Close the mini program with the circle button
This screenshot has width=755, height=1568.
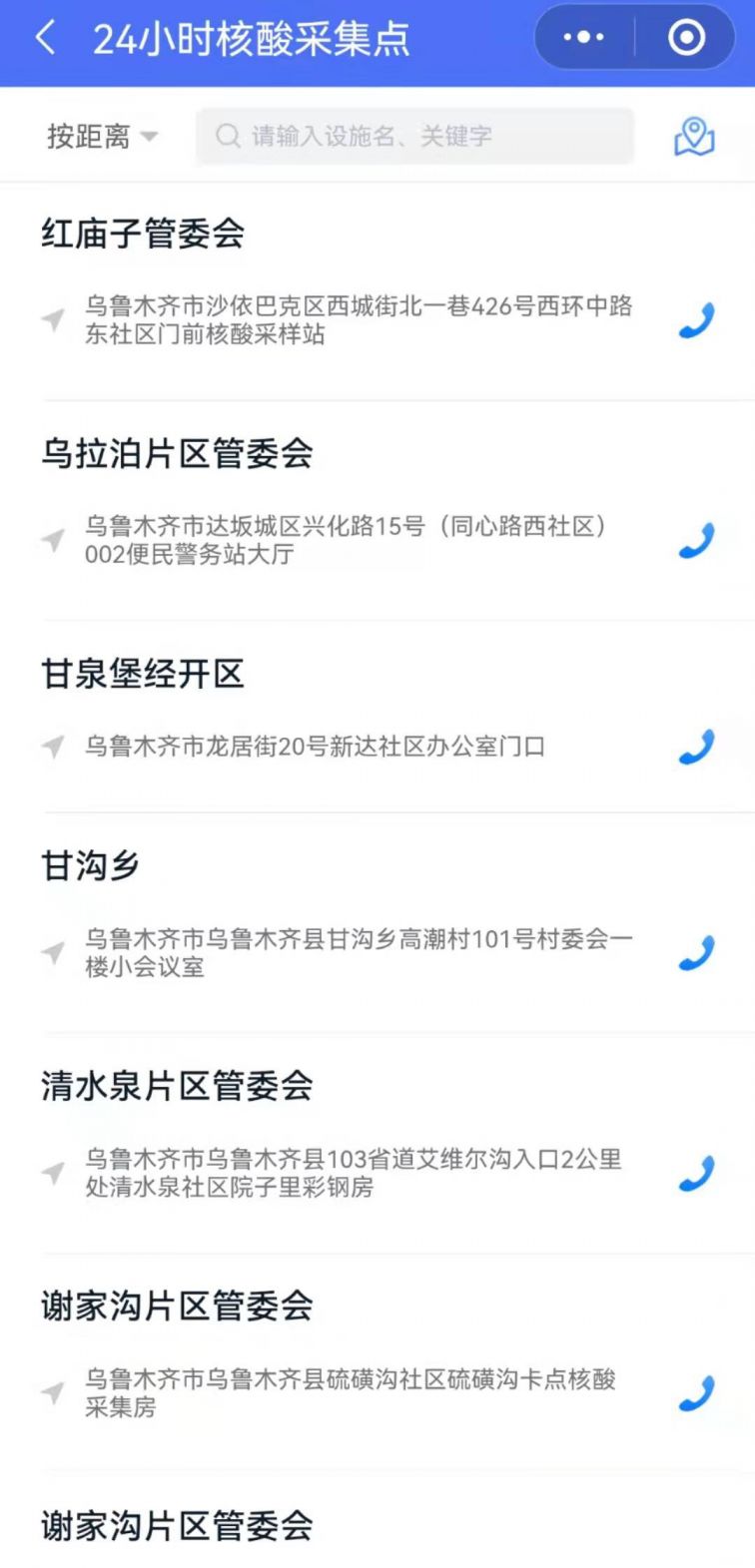686,38
